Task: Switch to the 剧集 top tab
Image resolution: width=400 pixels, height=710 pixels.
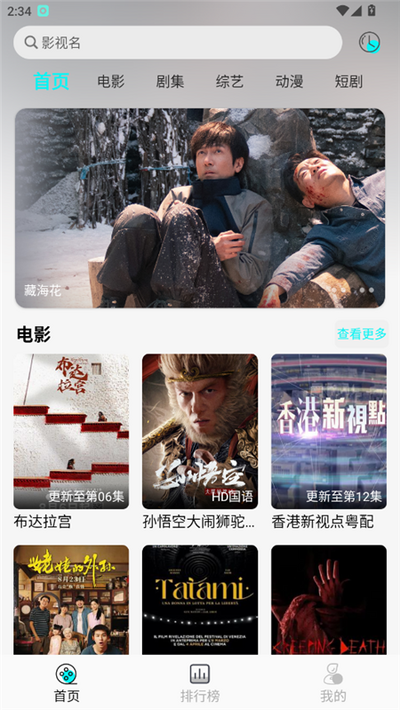Action: click(x=170, y=82)
